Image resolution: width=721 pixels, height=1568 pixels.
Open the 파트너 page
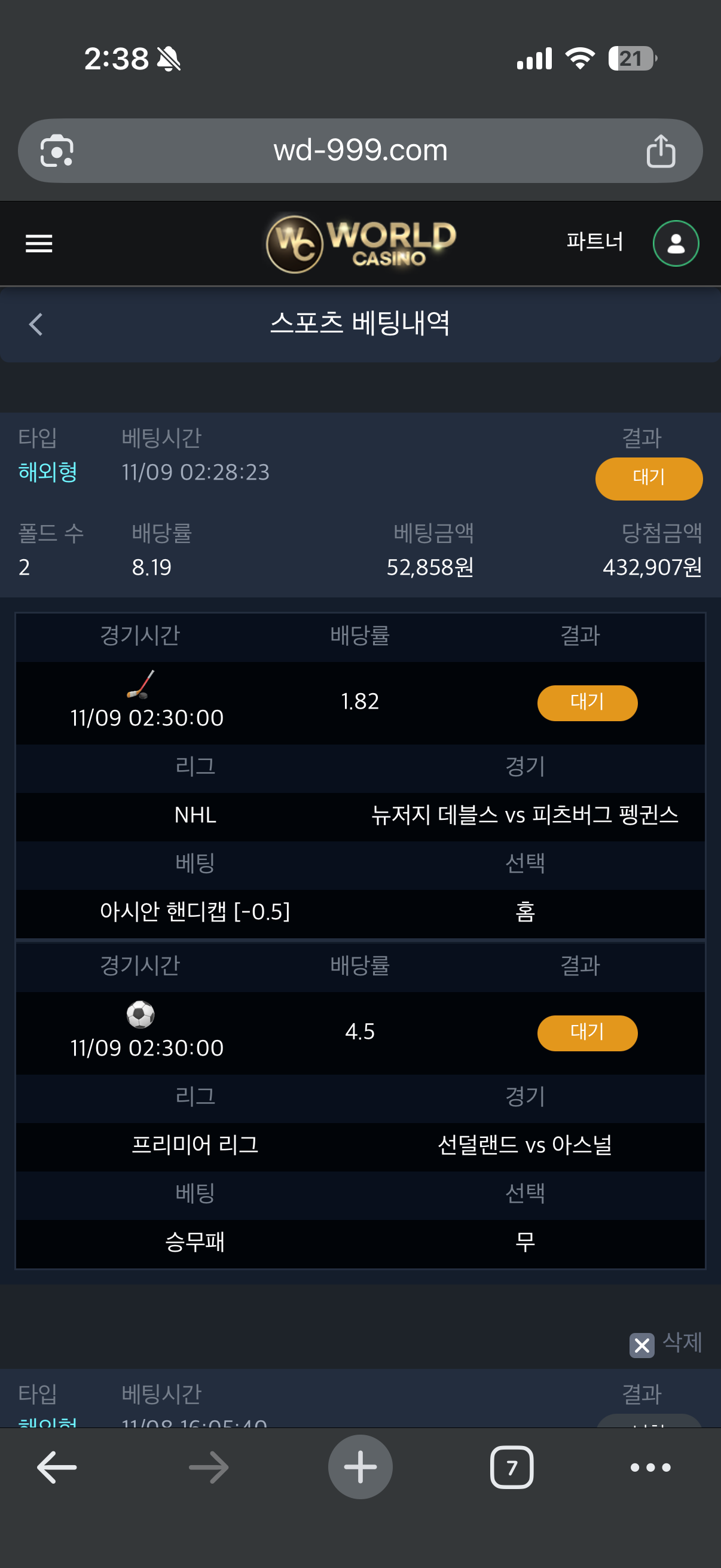[x=594, y=242]
